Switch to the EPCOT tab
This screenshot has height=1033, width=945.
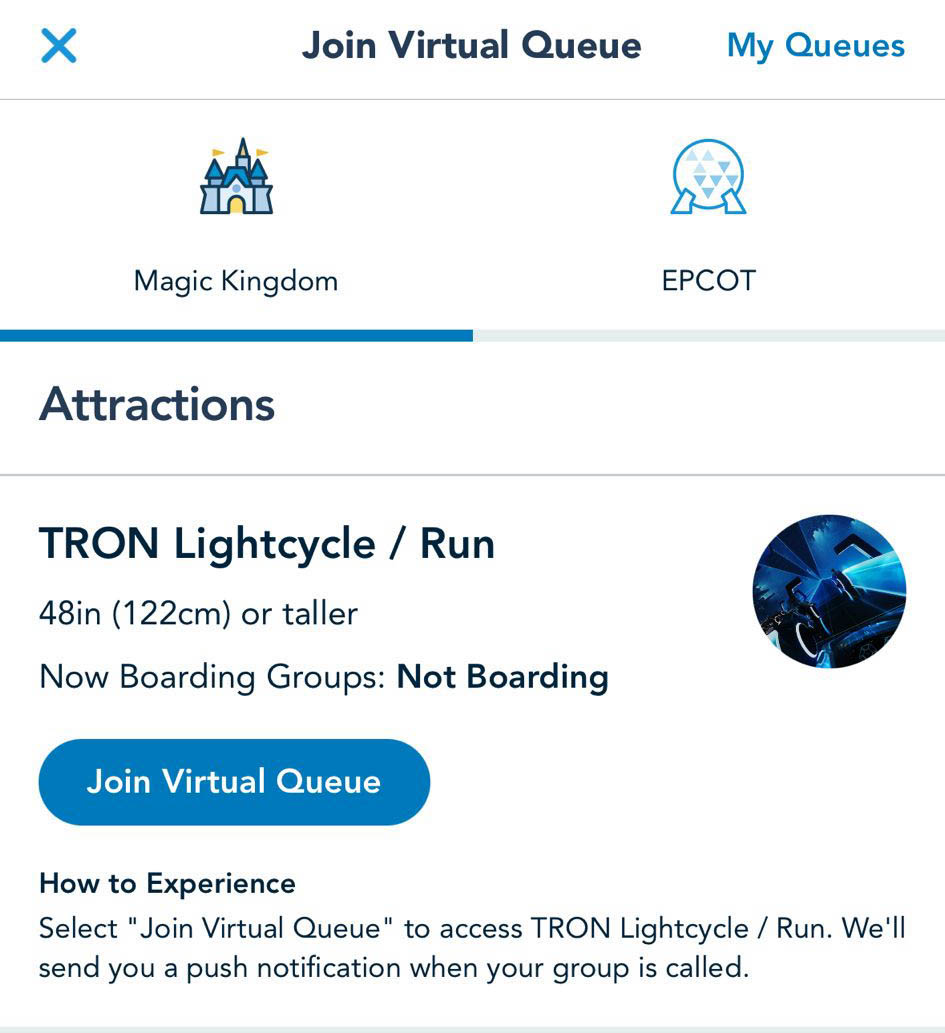(x=708, y=218)
